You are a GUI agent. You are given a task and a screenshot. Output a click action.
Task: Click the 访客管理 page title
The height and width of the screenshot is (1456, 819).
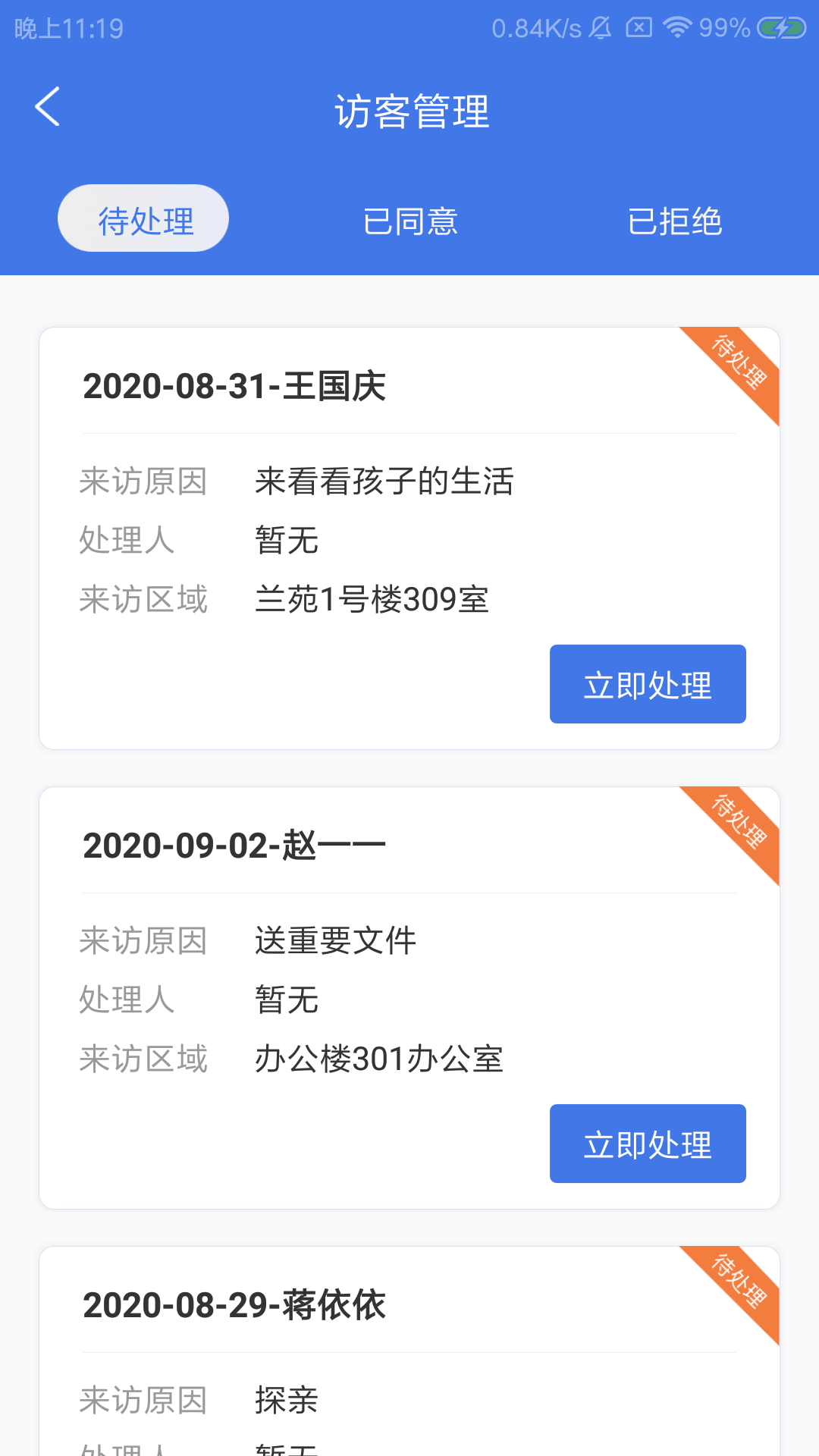409,112
